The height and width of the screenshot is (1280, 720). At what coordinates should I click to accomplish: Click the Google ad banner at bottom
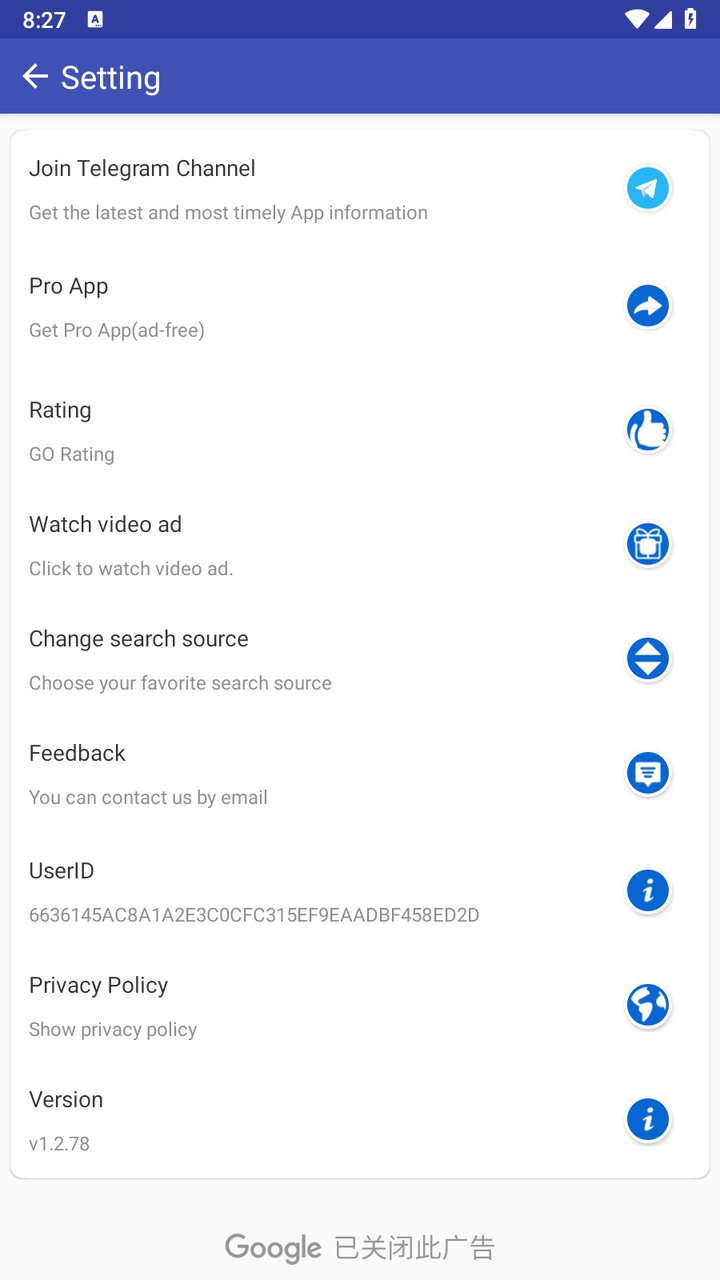point(360,1247)
